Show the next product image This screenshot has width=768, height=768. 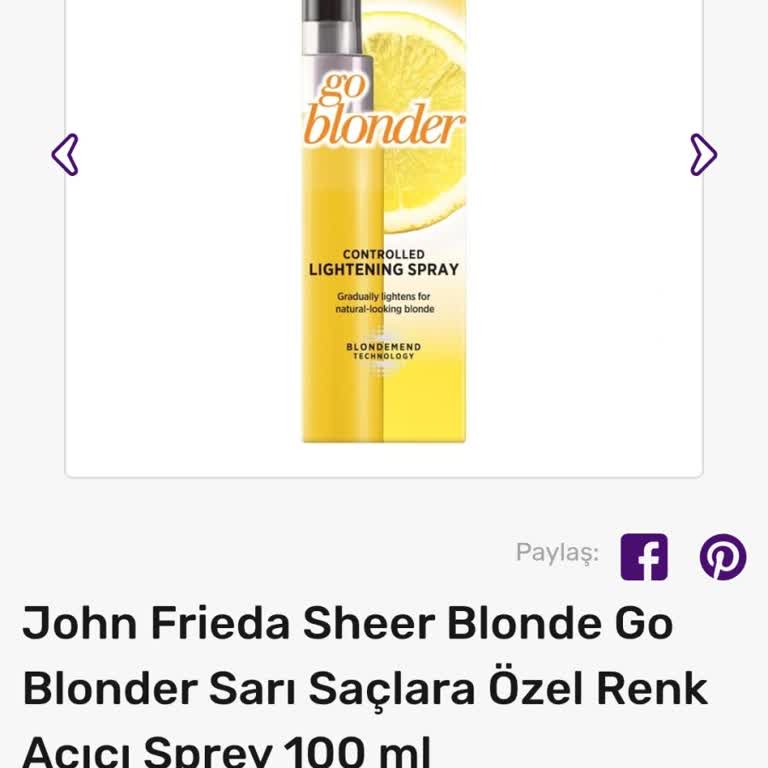click(x=703, y=155)
